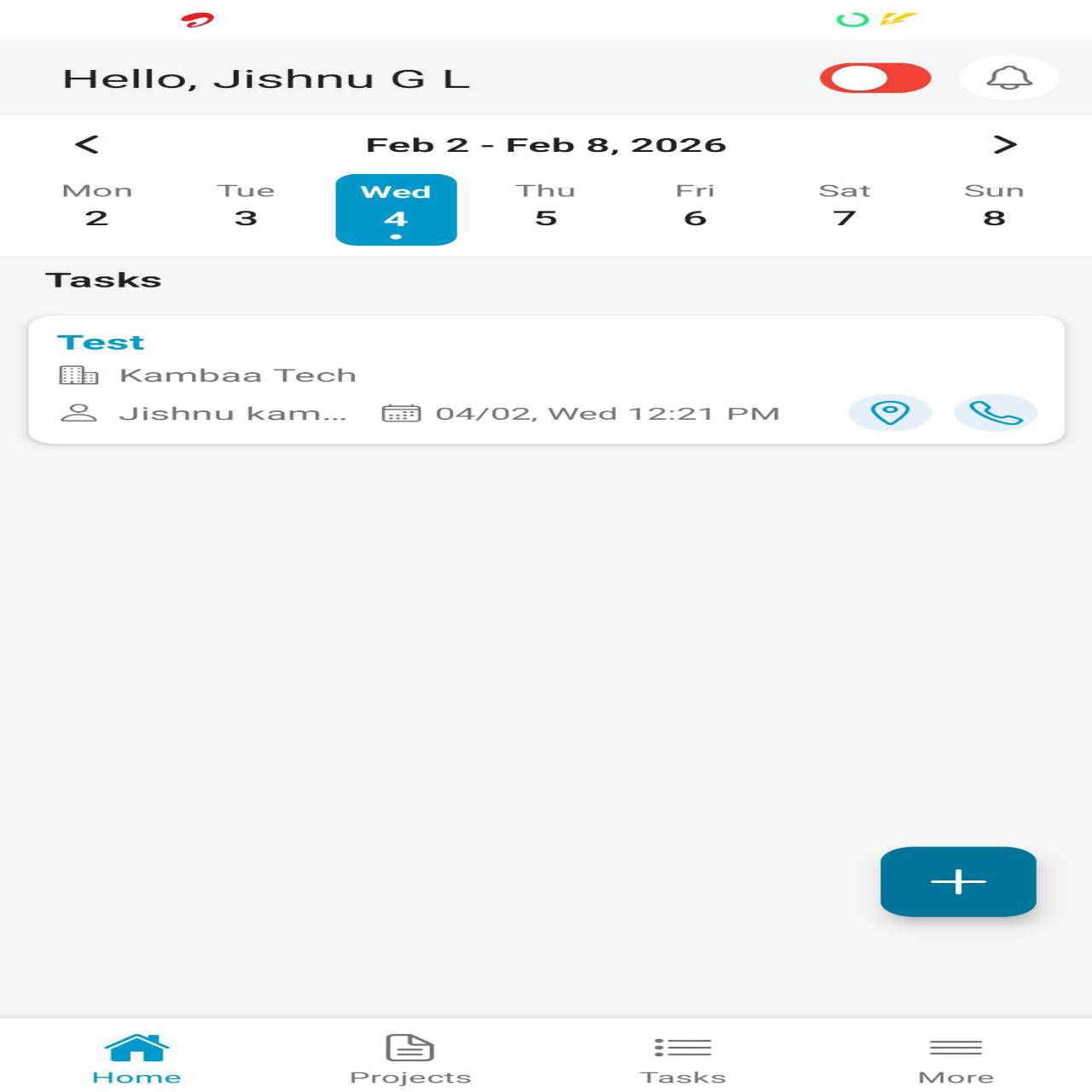The width and height of the screenshot is (1092, 1092).
Task: Add a new task with plus button
Action: (958, 881)
